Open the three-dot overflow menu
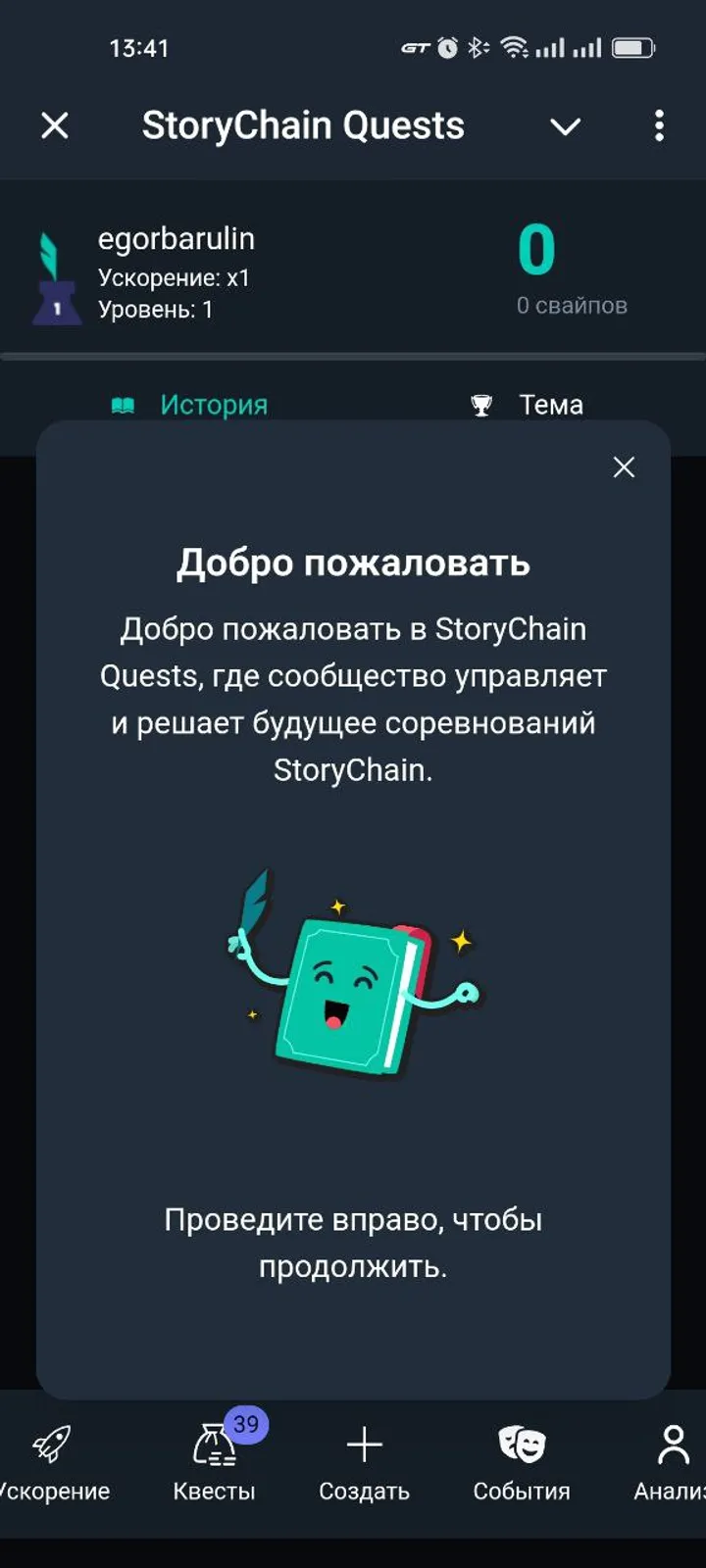Screen dimensions: 706x1568 coord(658,125)
